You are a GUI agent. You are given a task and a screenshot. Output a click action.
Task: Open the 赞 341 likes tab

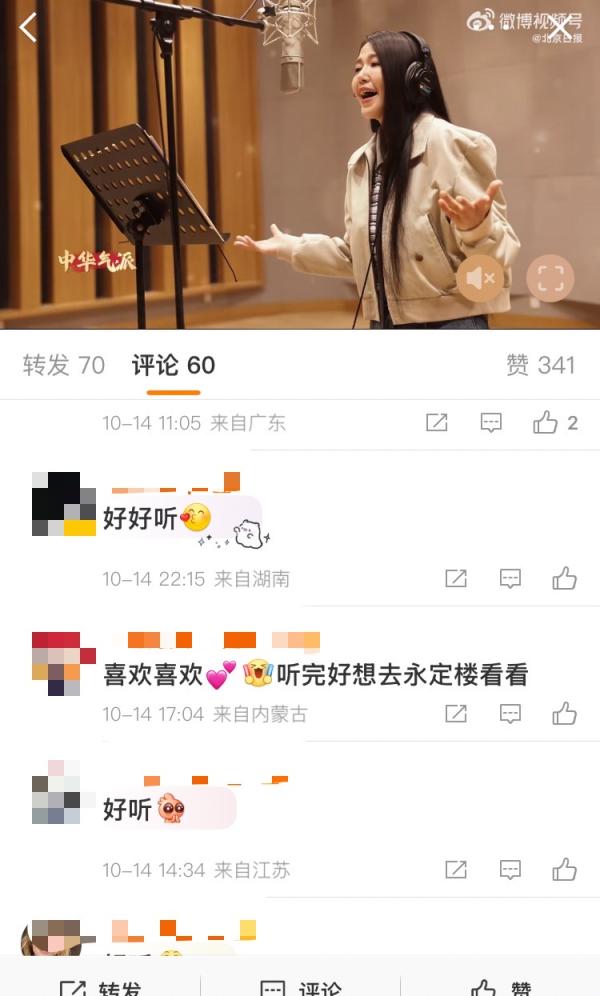pos(541,365)
